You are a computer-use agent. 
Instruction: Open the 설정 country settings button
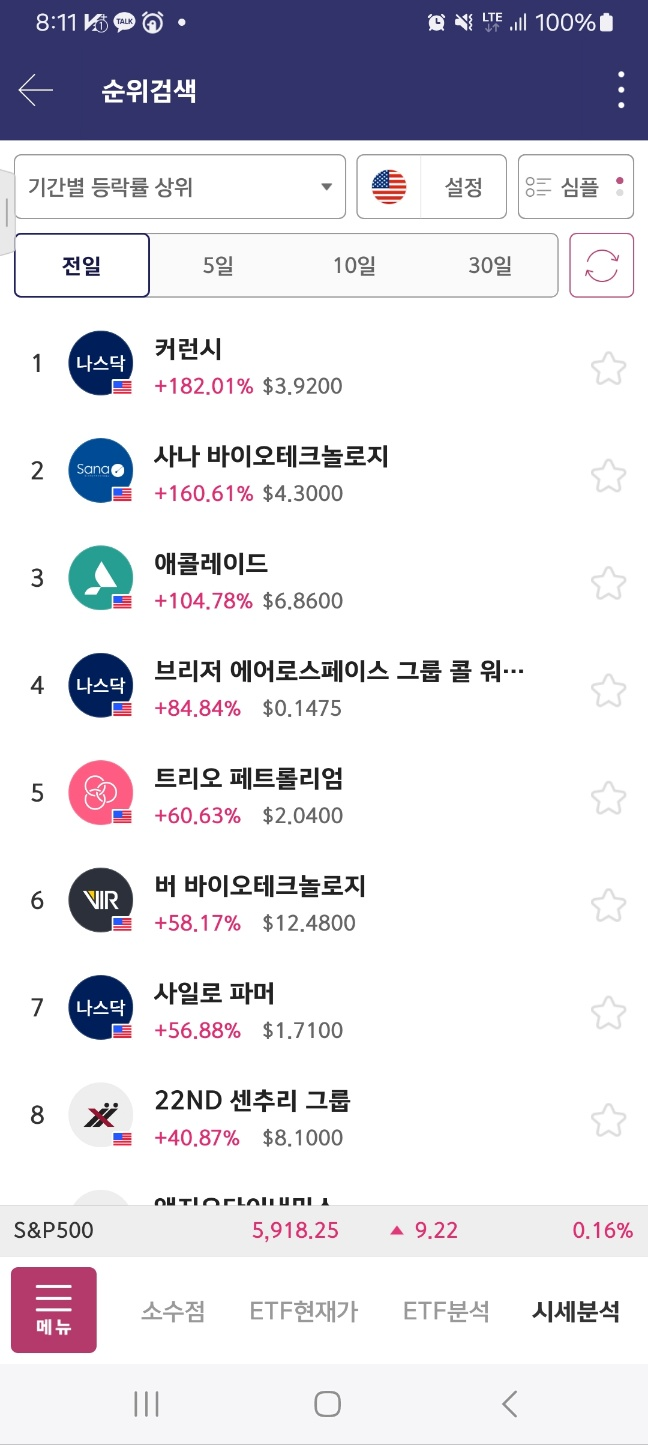432,186
